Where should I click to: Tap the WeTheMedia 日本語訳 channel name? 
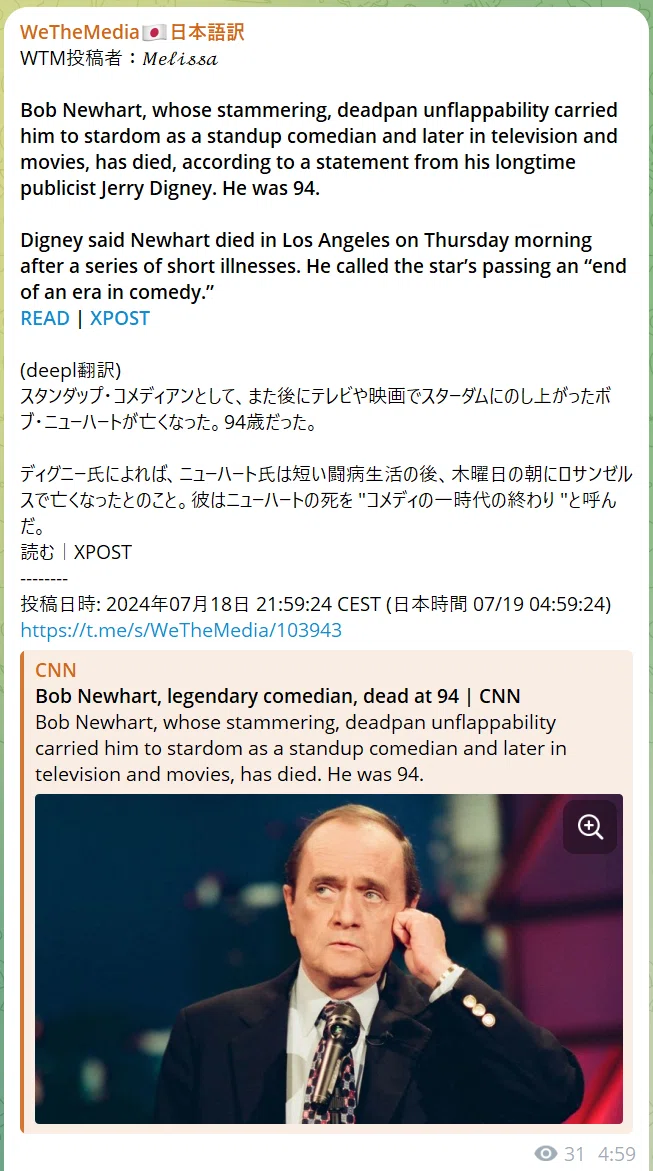point(132,33)
